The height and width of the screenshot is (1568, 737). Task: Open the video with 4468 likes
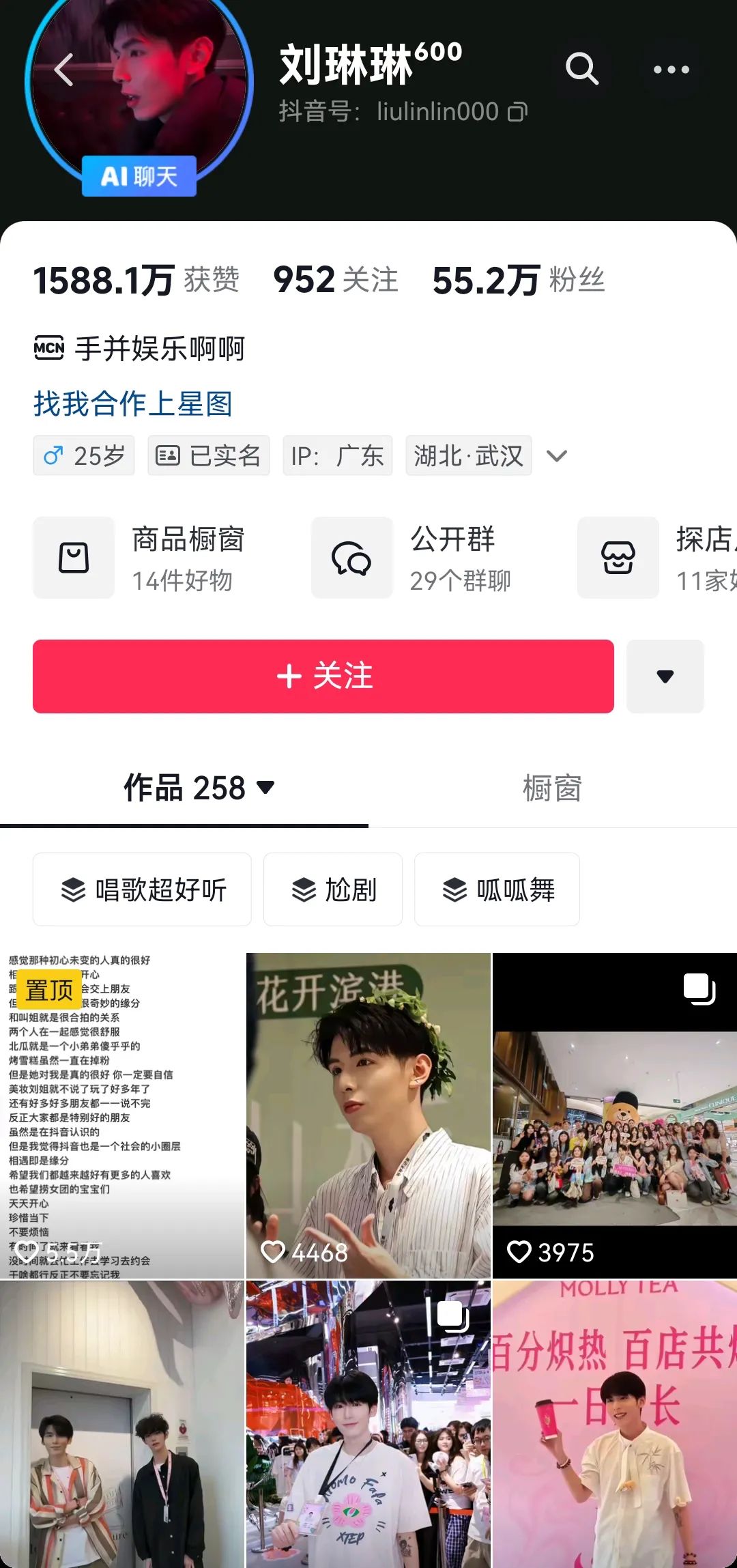click(369, 1115)
